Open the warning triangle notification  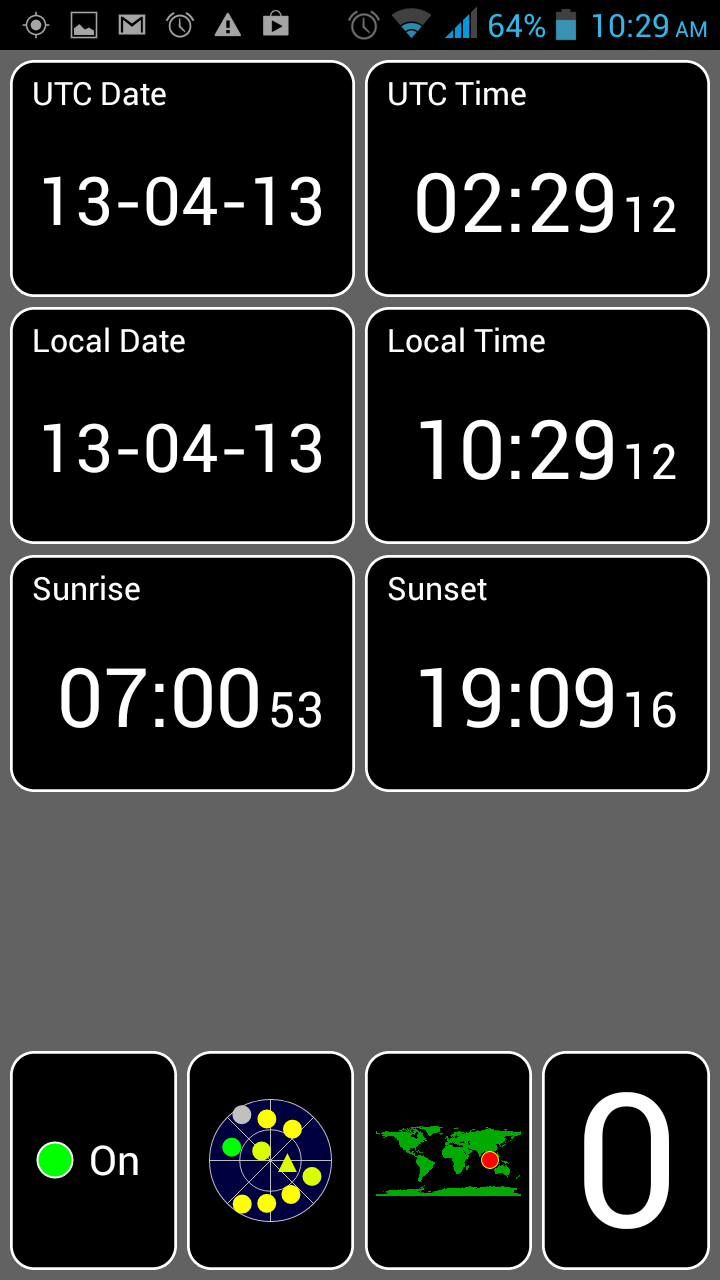tap(227, 25)
